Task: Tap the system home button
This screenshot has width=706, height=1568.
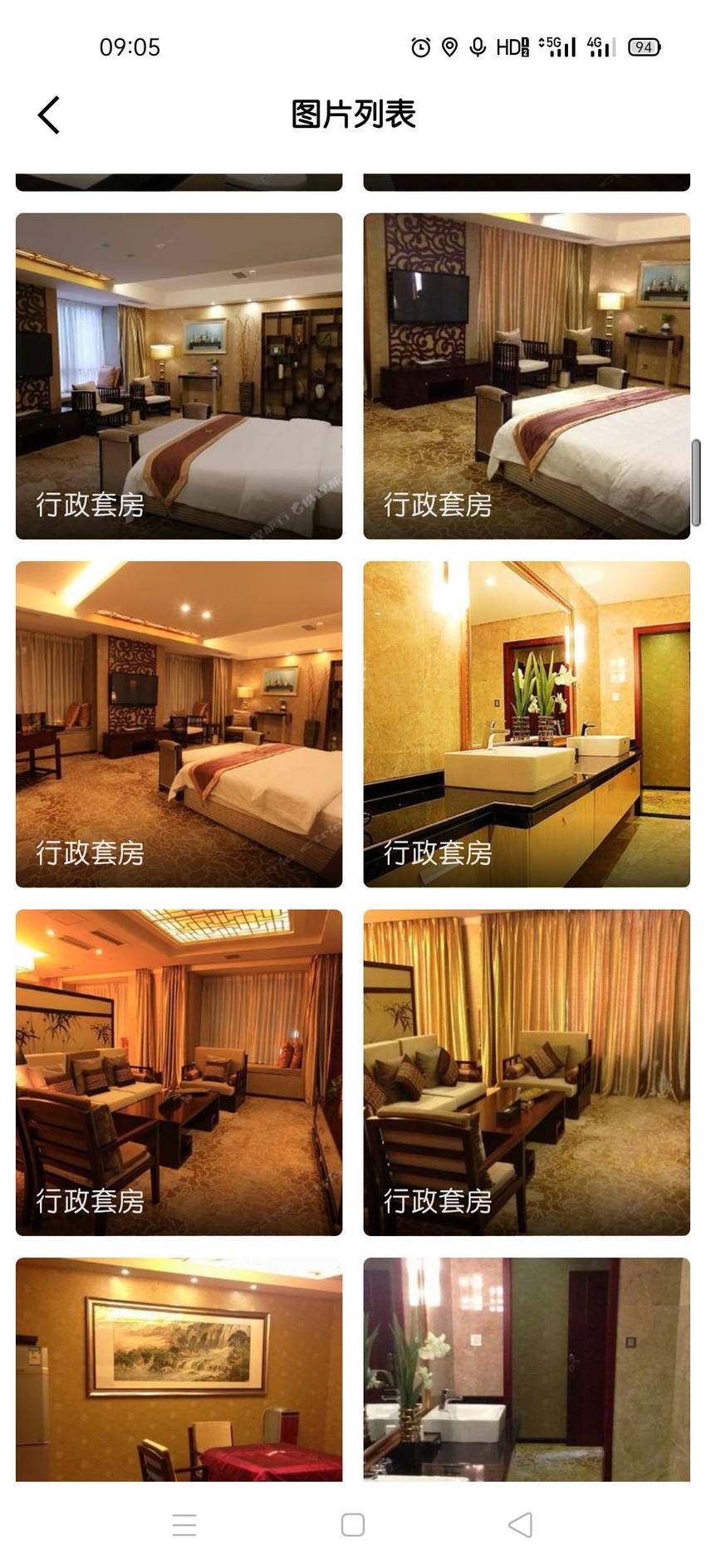Action: tap(353, 1525)
